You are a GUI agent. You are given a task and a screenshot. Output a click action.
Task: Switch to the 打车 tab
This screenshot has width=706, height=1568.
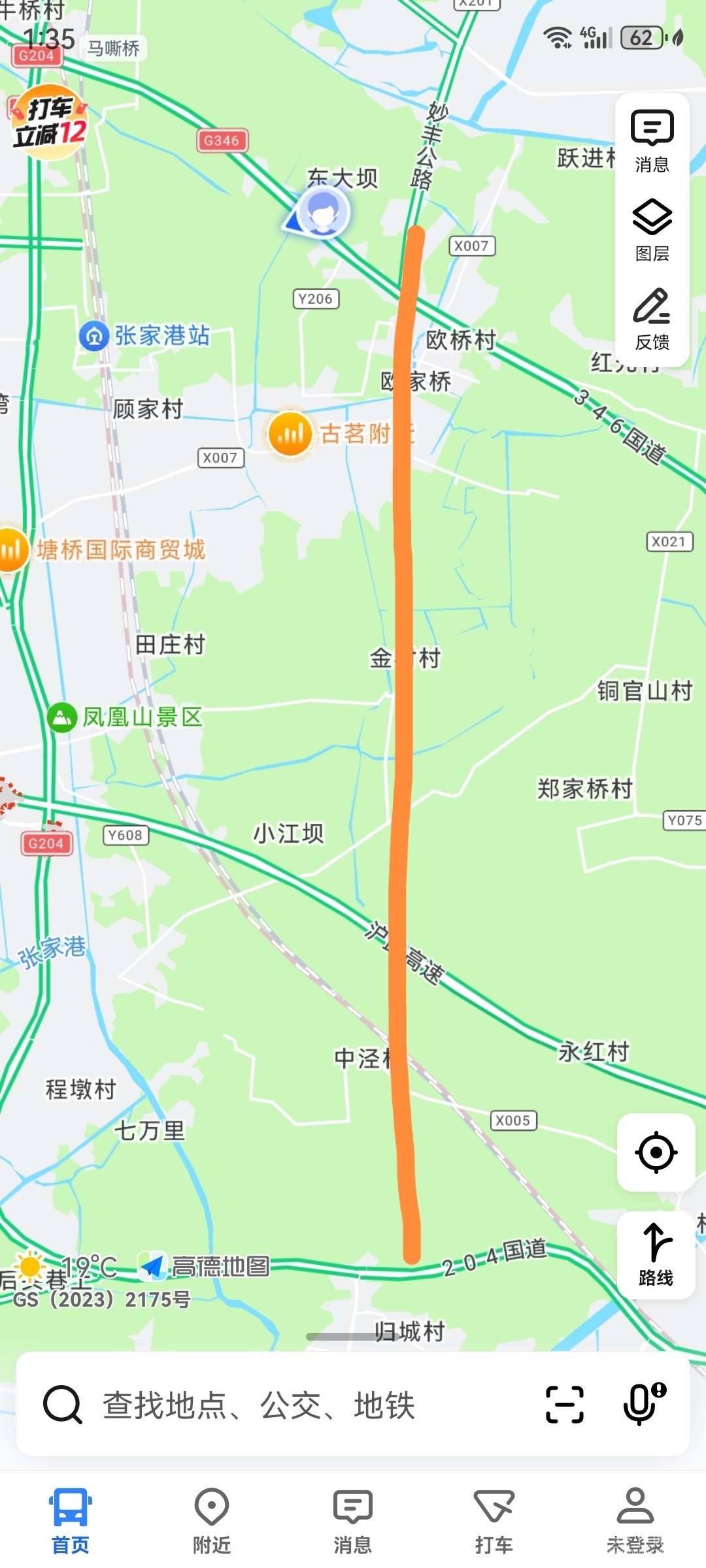pos(494,1520)
